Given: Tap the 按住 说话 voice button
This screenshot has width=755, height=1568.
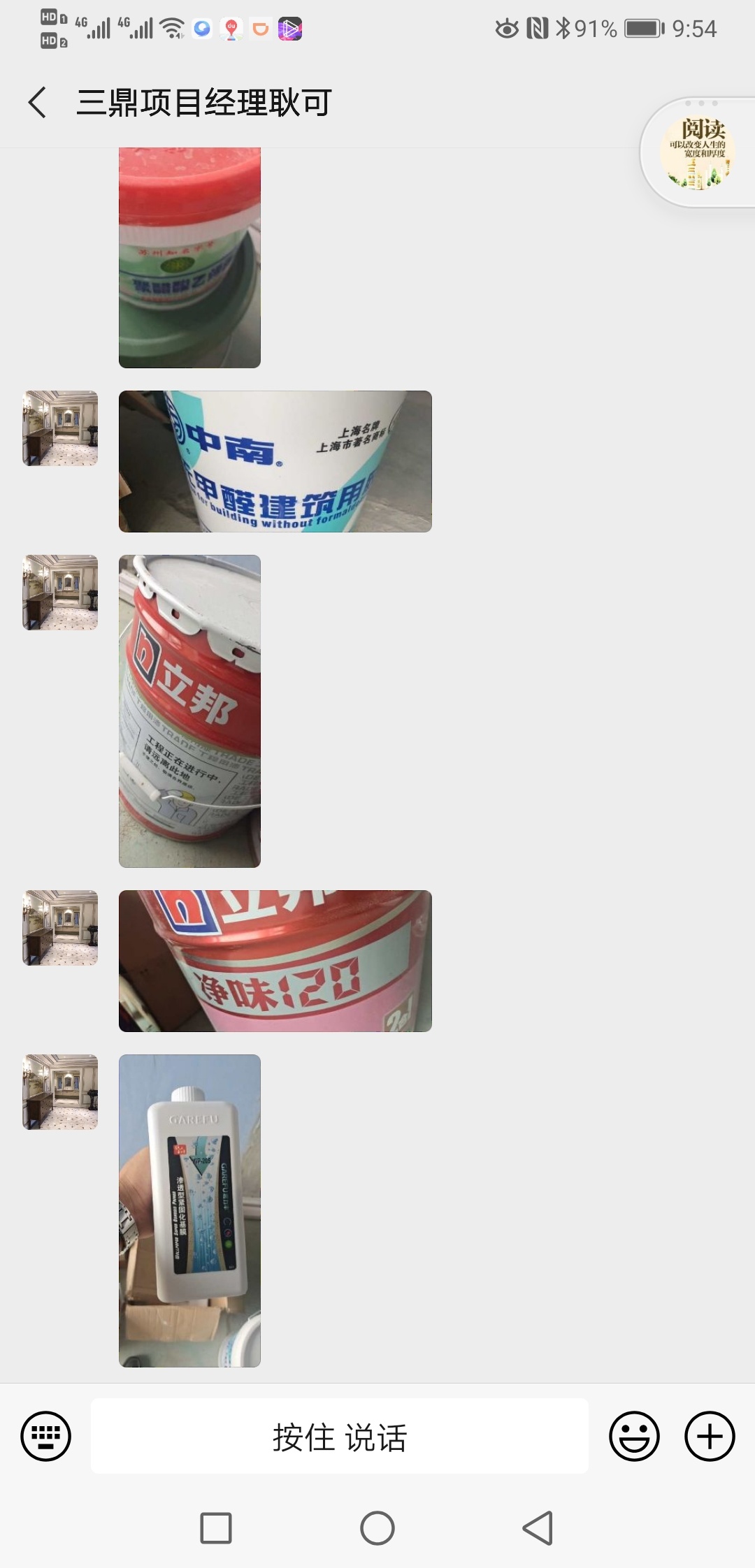Looking at the screenshot, I should click(x=340, y=1437).
